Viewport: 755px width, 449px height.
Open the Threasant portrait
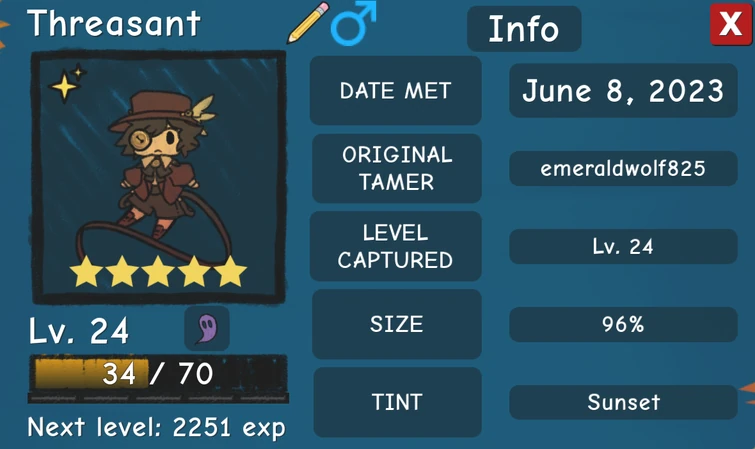click(158, 176)
